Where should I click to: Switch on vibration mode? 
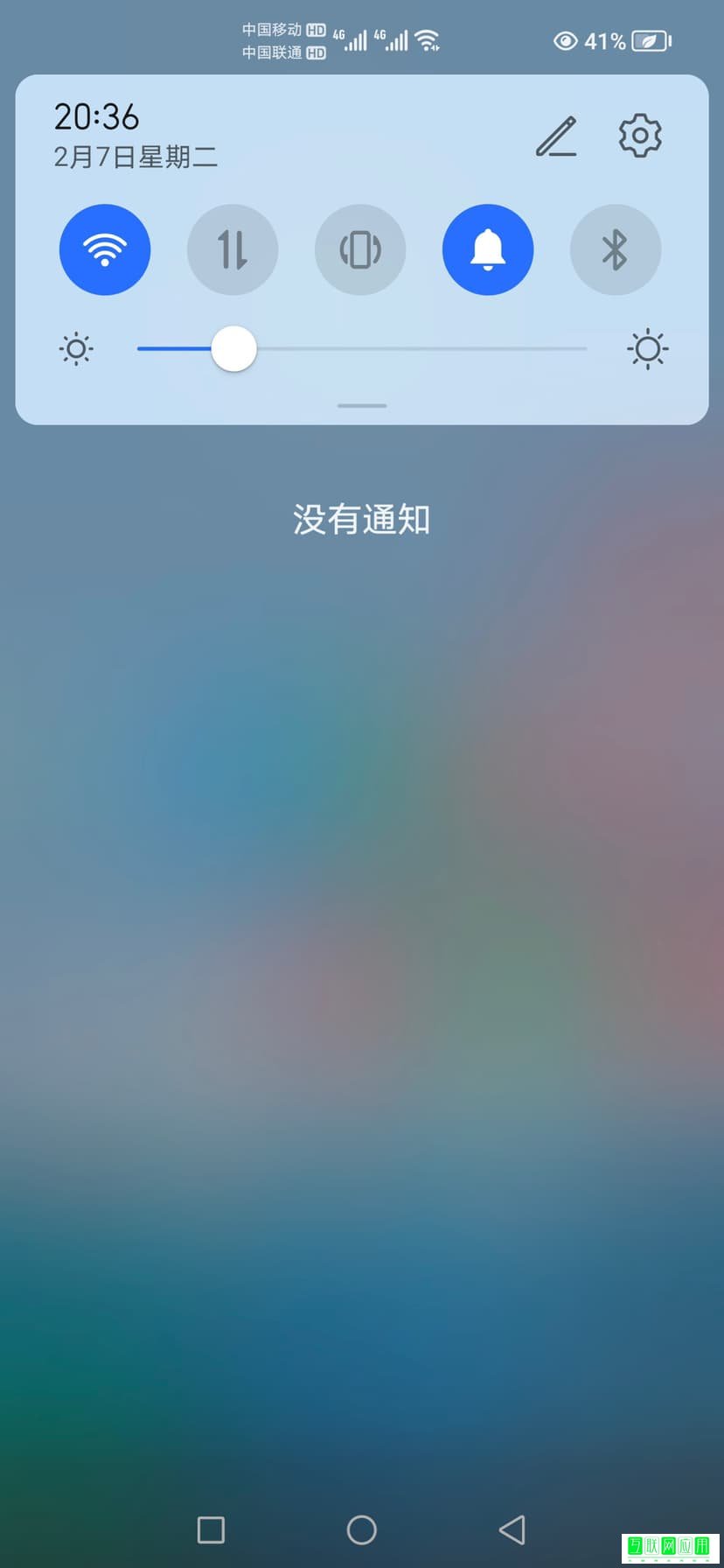click(x=360, y=249)
